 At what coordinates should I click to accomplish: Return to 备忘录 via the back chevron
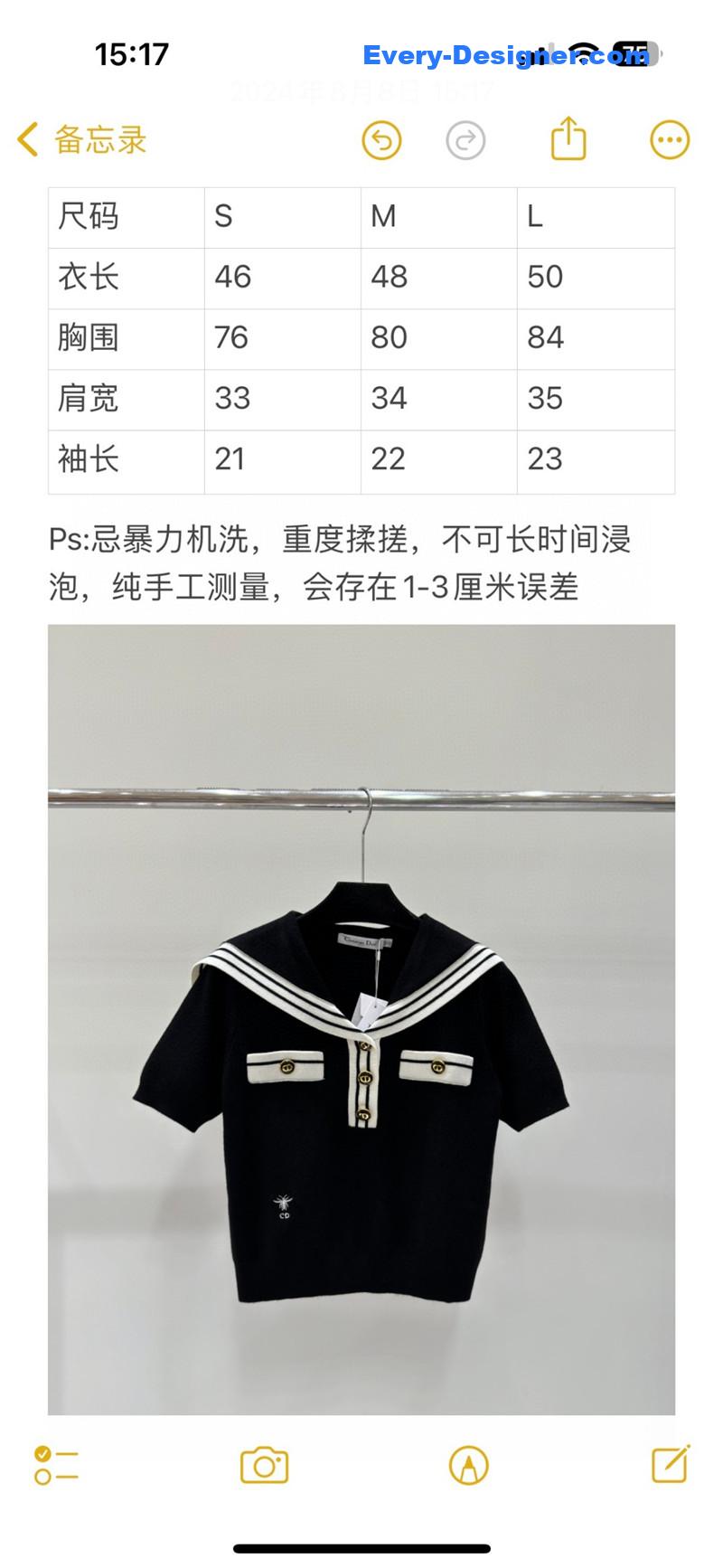(x=27, y=140)
